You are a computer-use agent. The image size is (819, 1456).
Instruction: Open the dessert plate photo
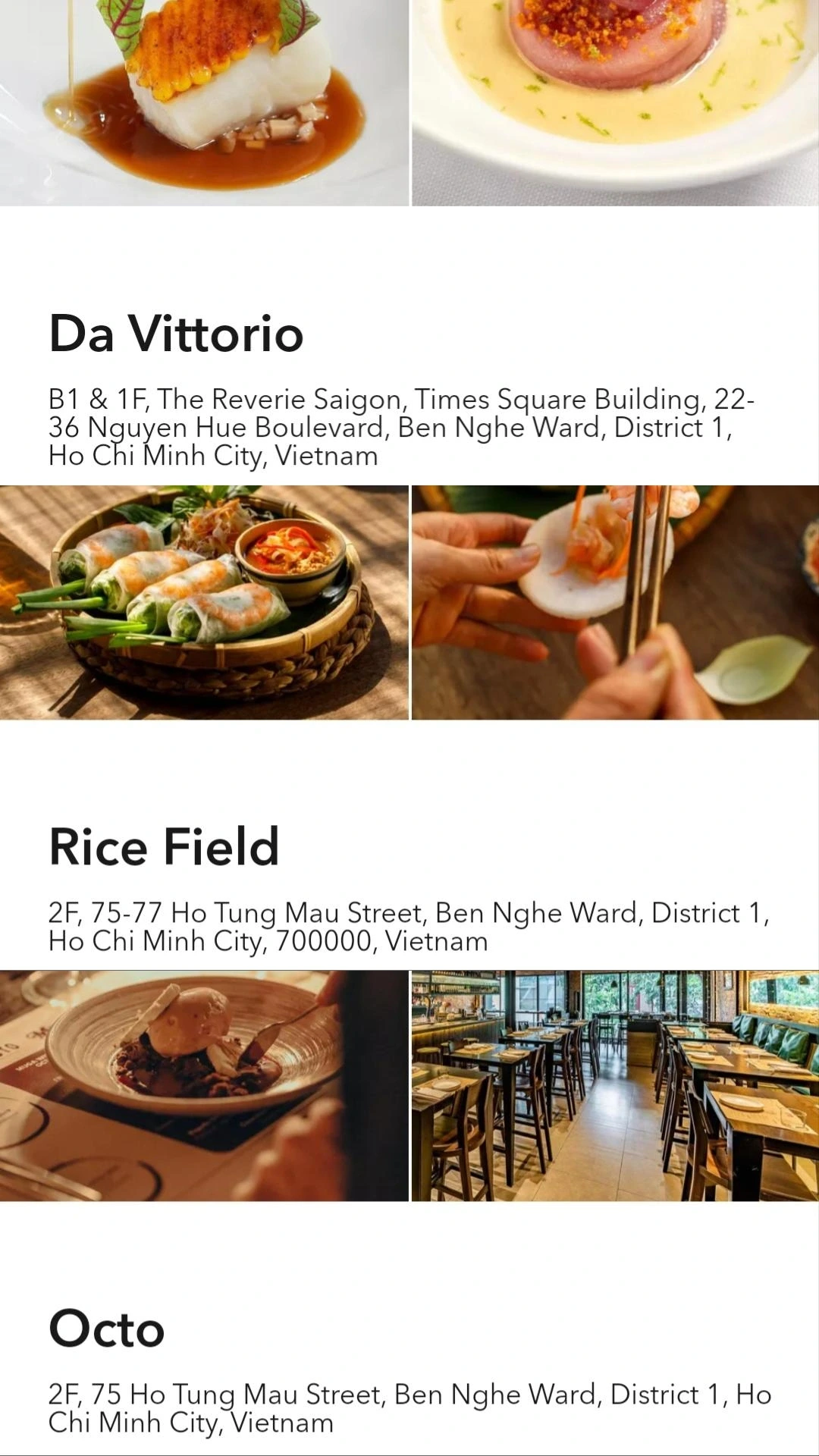click(x=204, y=1085)
